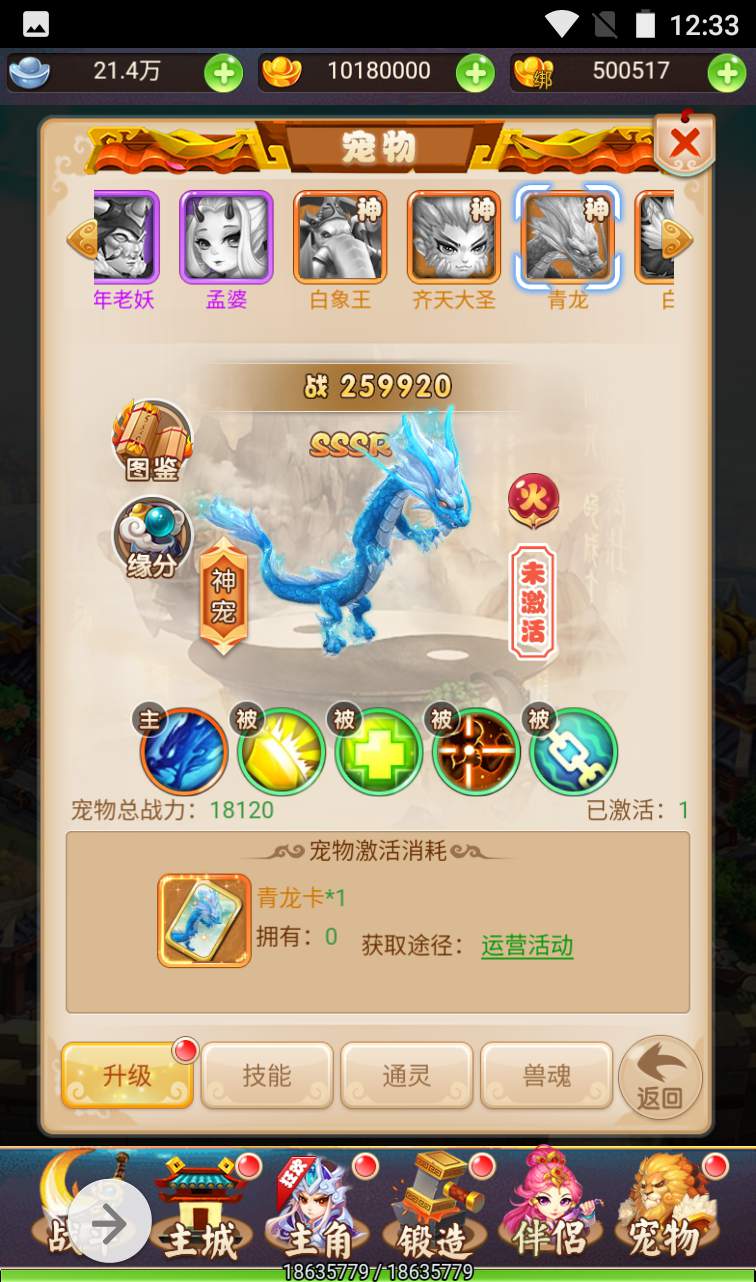
Task: Switch to the 技能 tab
Action: click(267, 1076)
